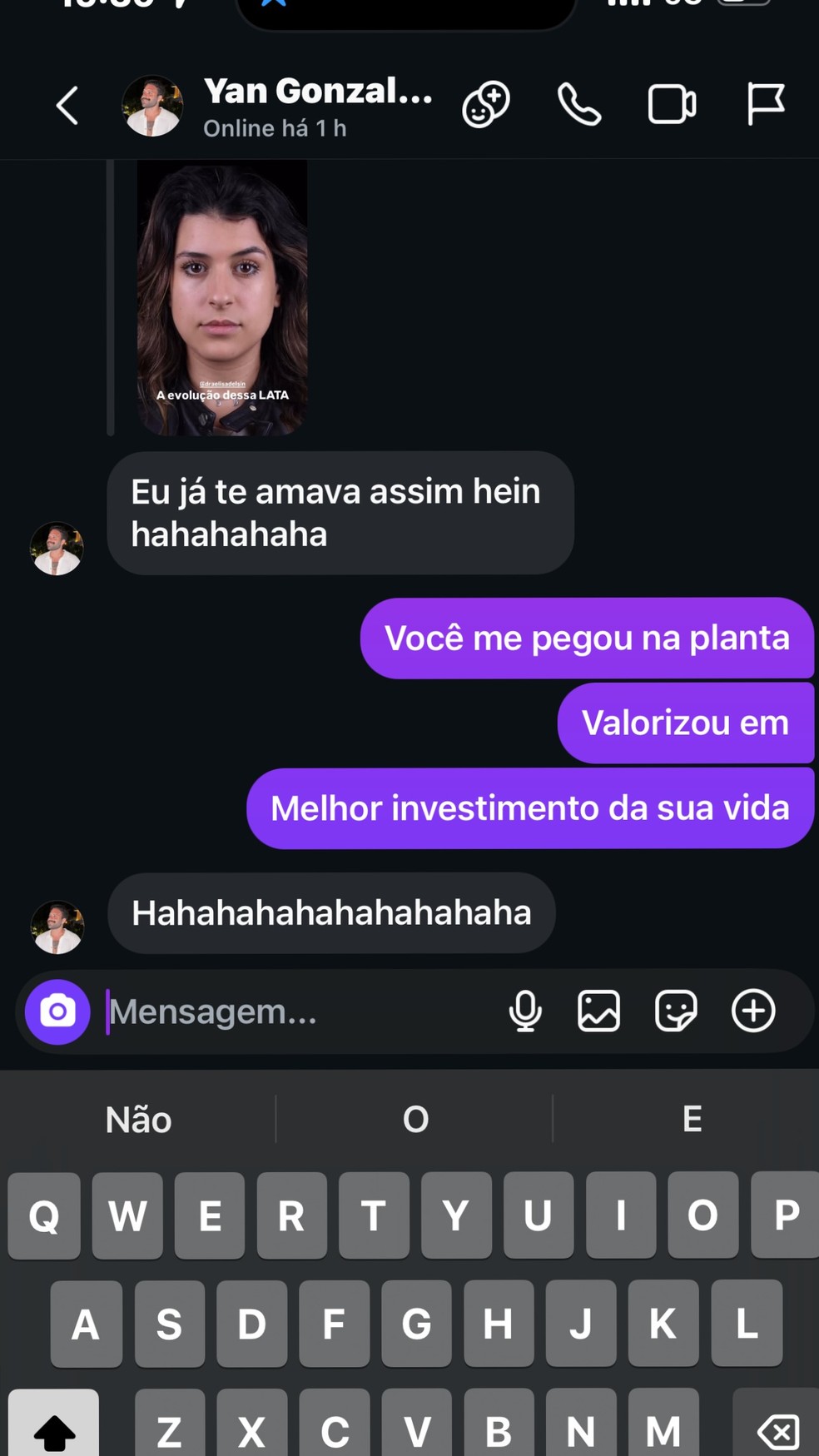Go back with the chevron arrow
The width and height of the screenshot is (819, 1456).
67,107
